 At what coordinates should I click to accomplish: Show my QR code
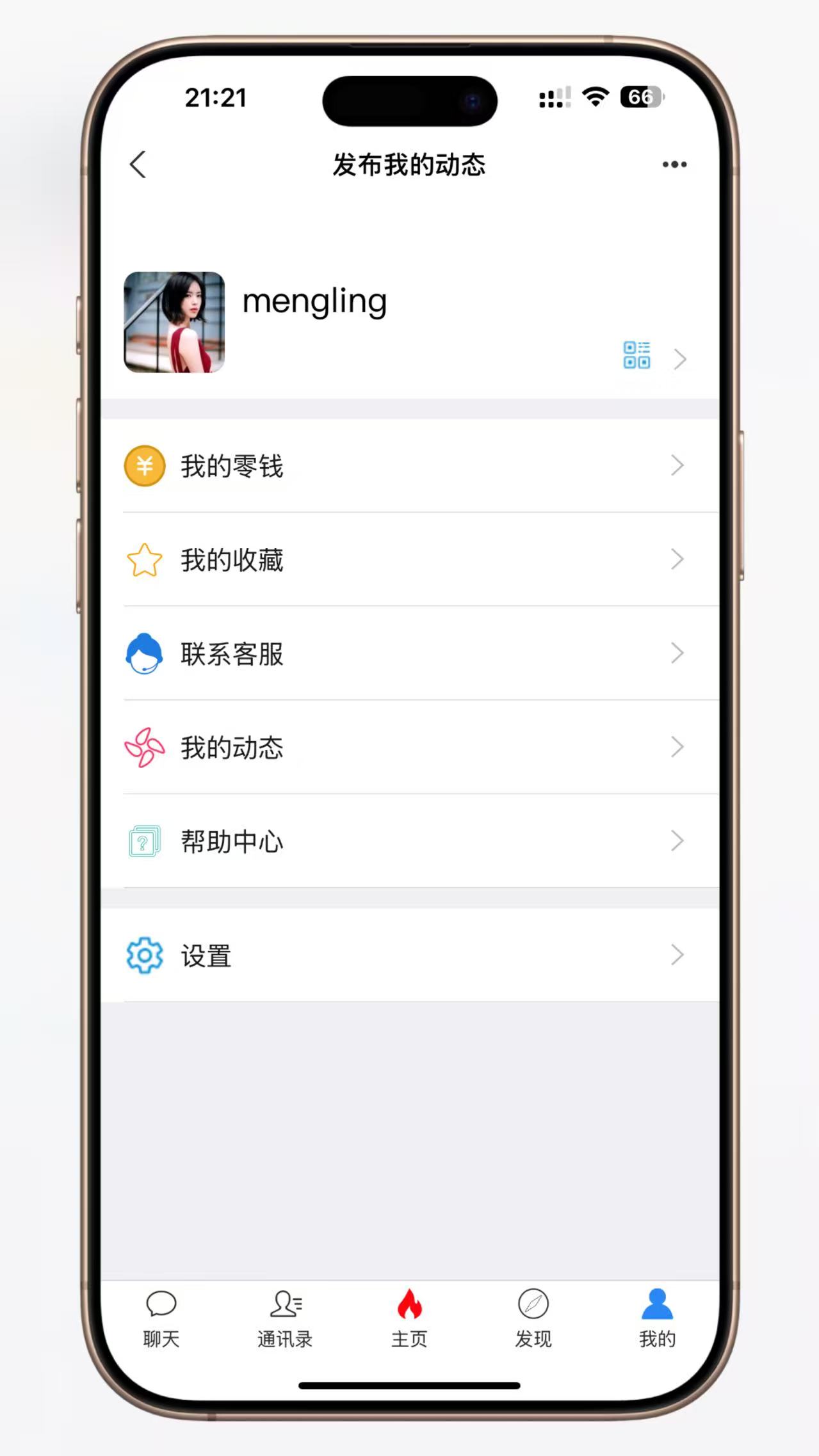(x=637, y=355)
